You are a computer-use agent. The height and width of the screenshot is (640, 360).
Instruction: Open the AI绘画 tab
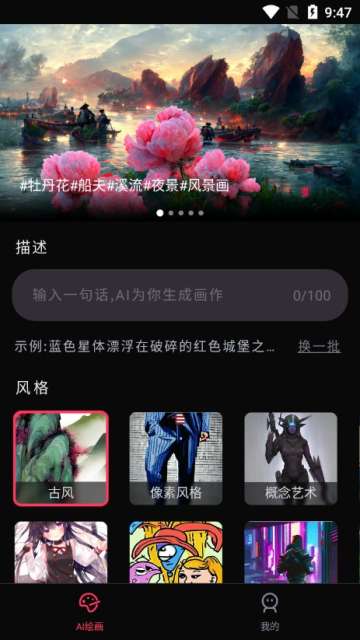[x=90, y=612]
